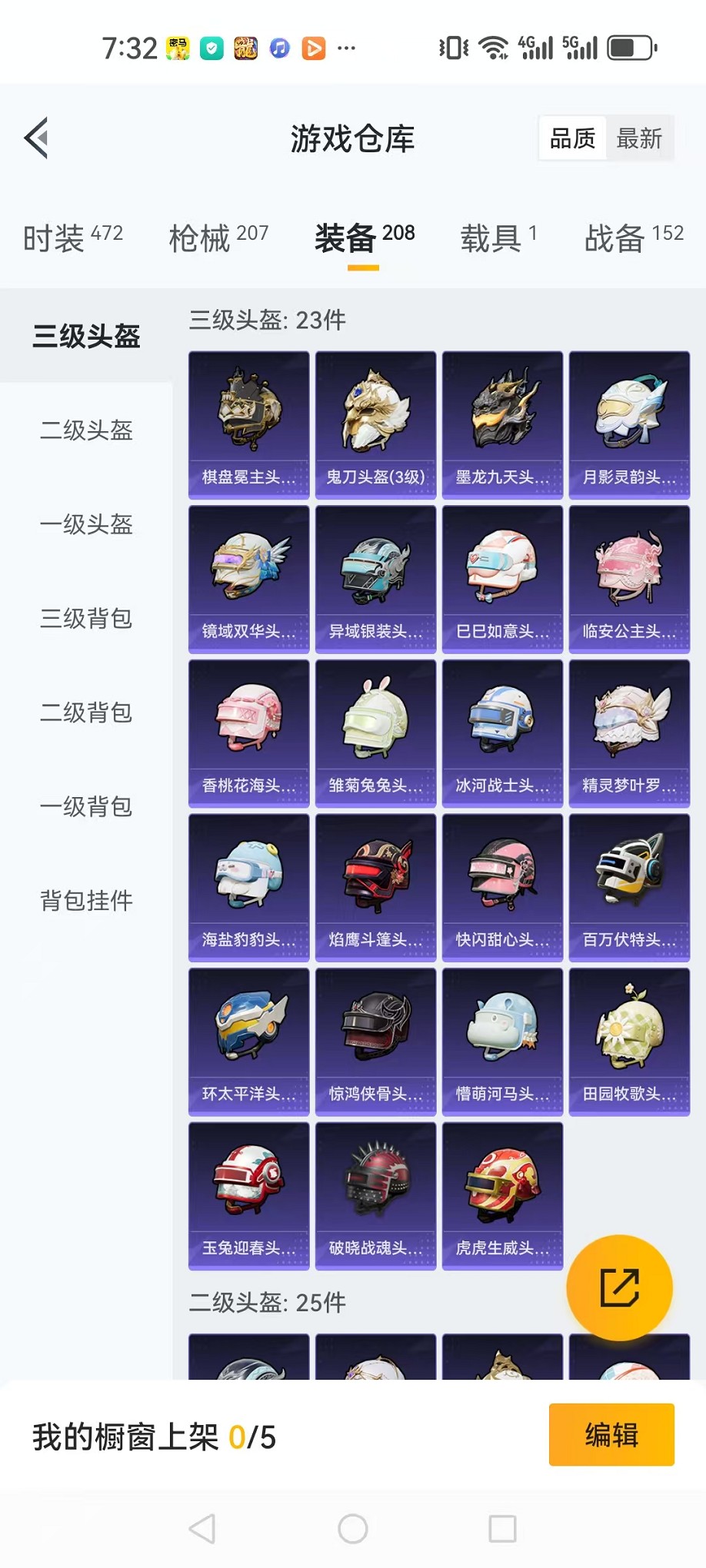Screen dimensions: 706x1568
Task: Sort items by 品质
Action: [572, 138]
